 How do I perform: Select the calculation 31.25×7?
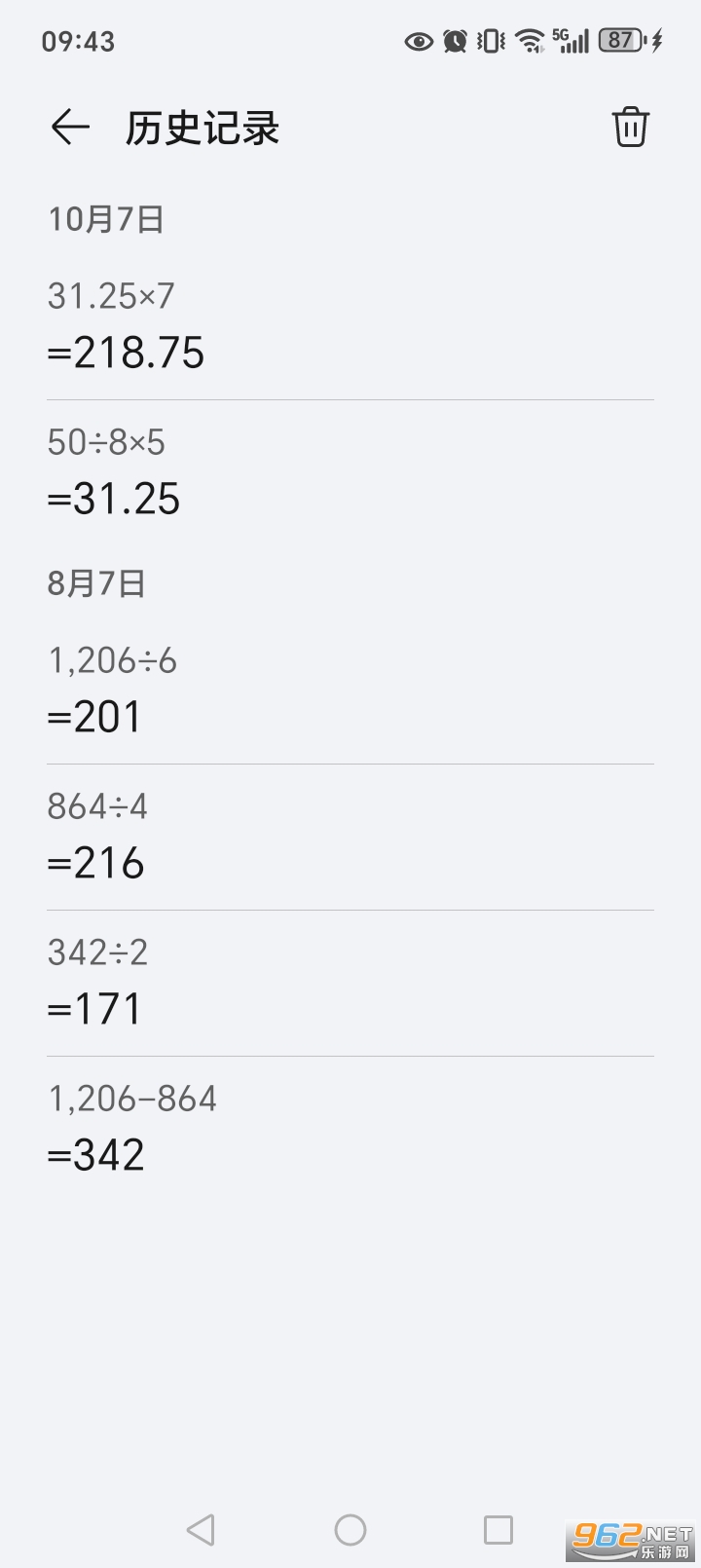110,297
